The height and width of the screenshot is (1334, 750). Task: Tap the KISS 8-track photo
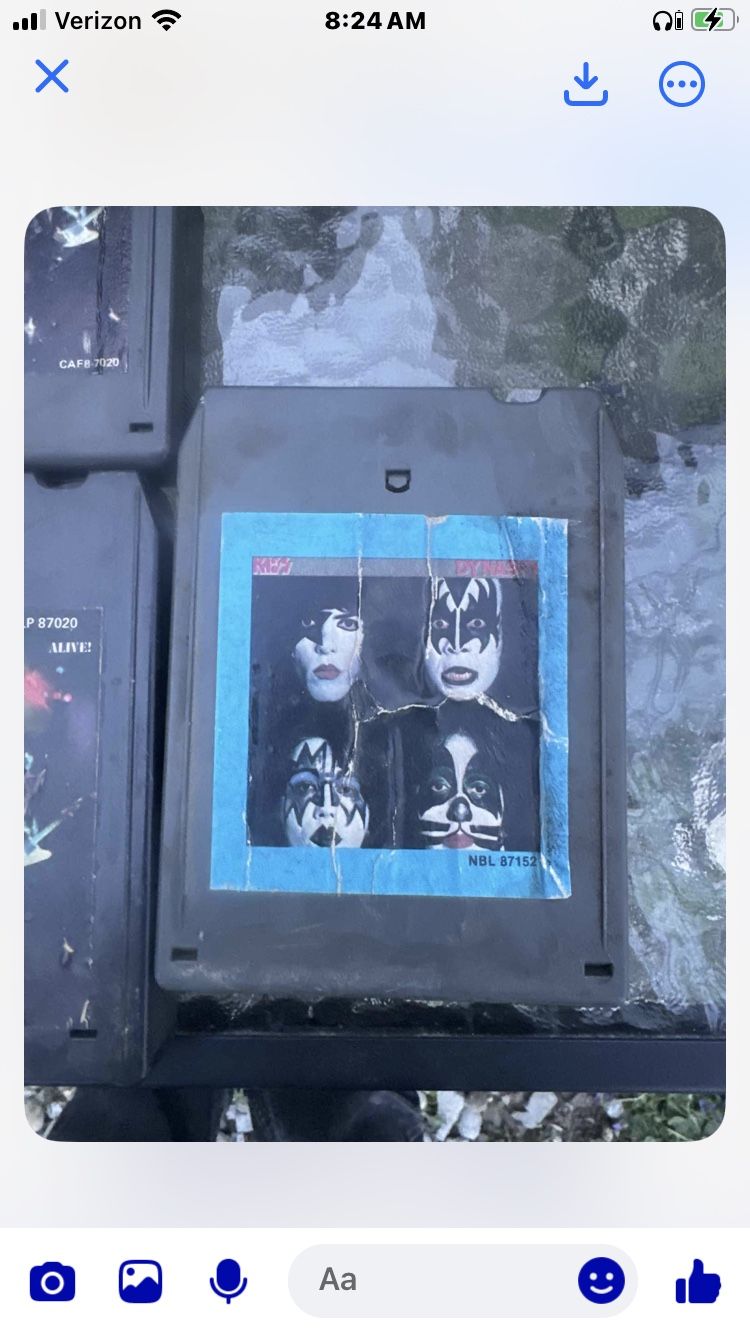click(375, 673)
